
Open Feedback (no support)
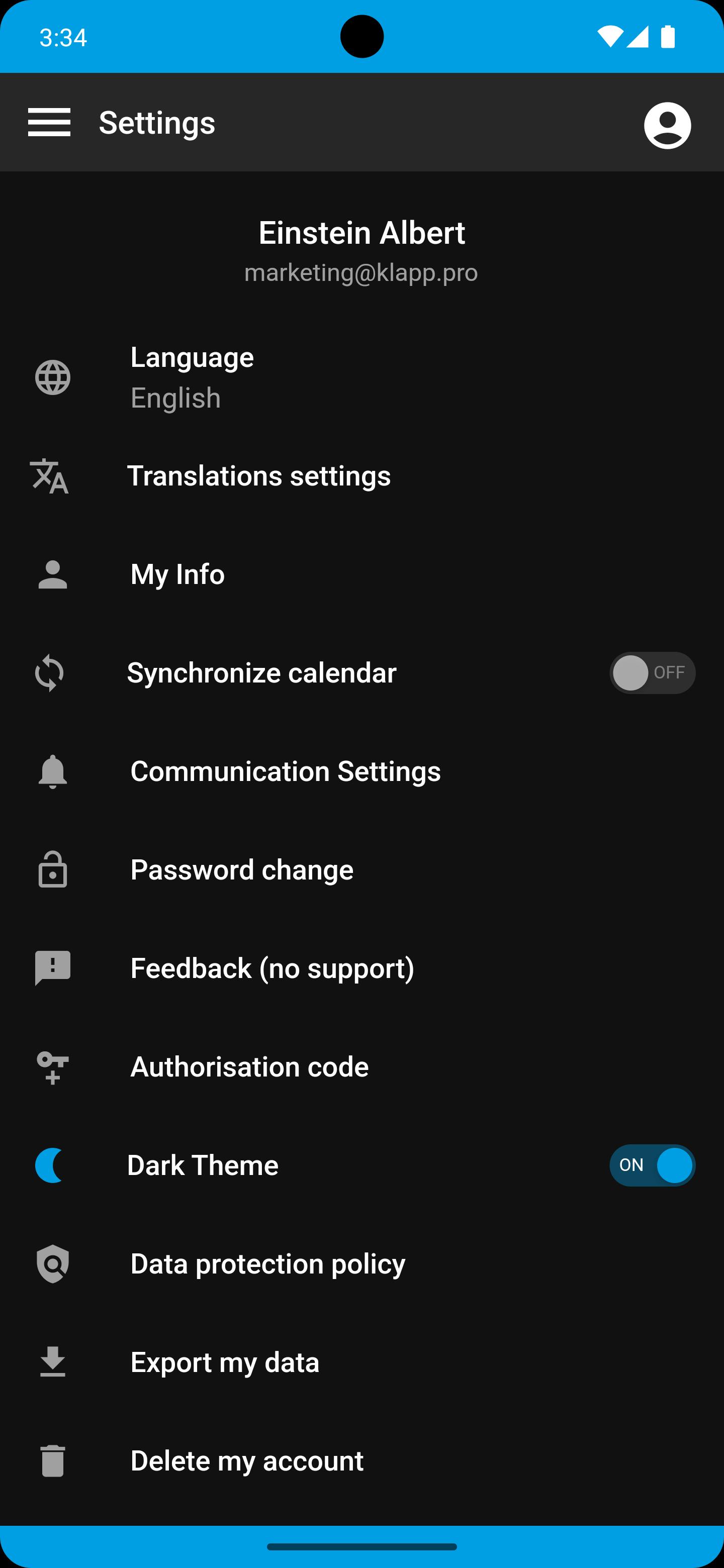point(361,968)
